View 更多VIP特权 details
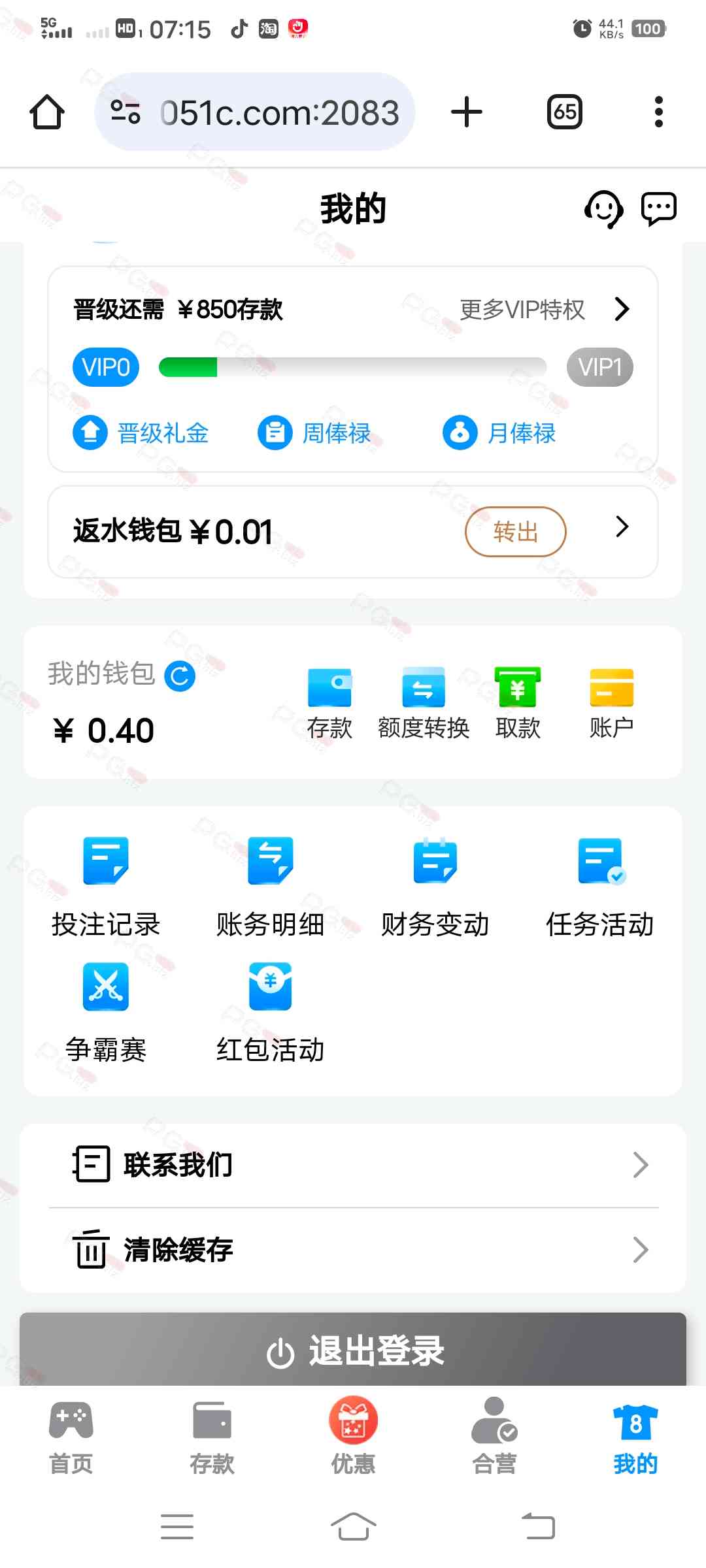This screenshot has width=706, height=1568. [x=544, y=310]
